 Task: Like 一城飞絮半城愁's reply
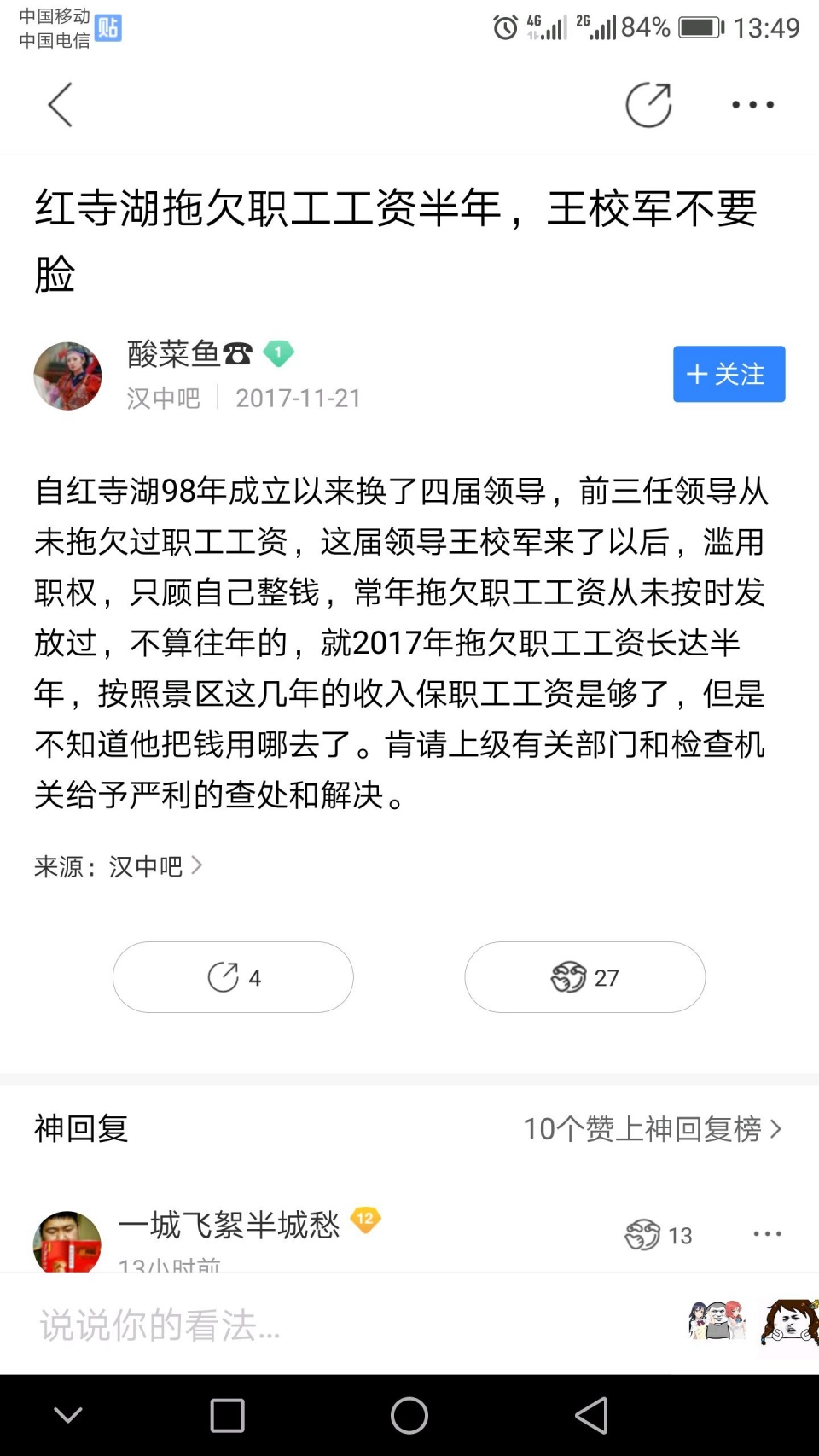658,1235
